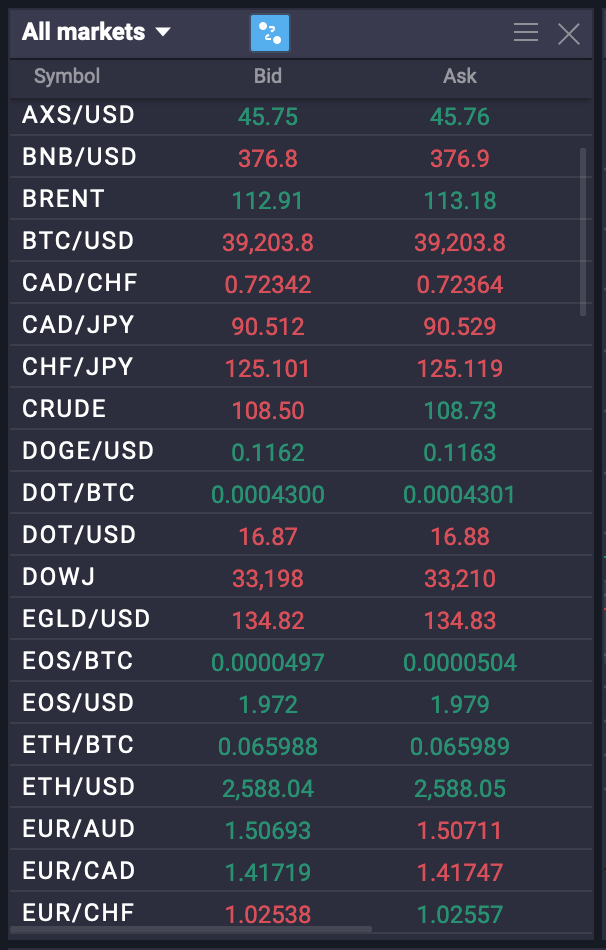
Task: Choose the EUR/AUD pair
Action: [78, 829]
